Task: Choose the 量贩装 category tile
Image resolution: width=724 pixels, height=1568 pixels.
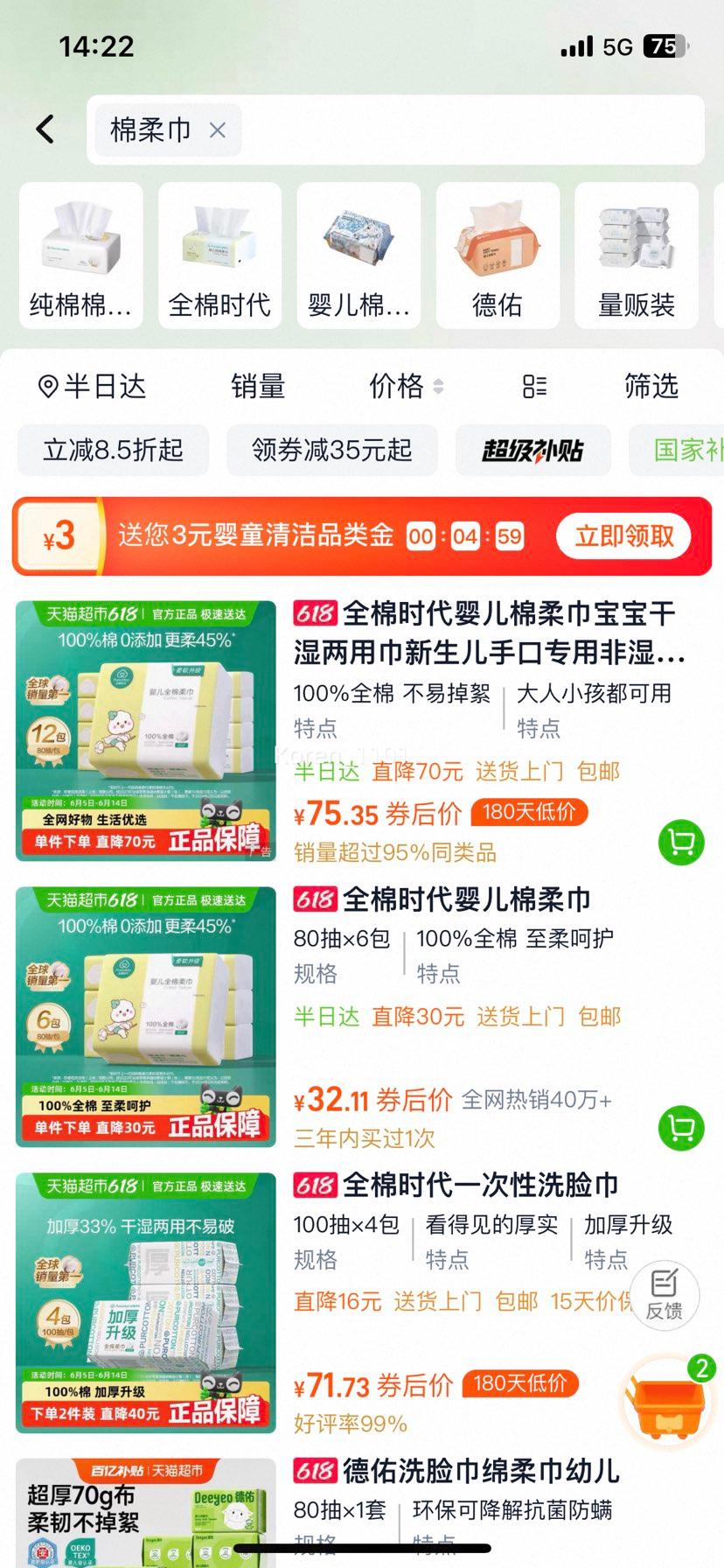Action: (x=636, y=255)
